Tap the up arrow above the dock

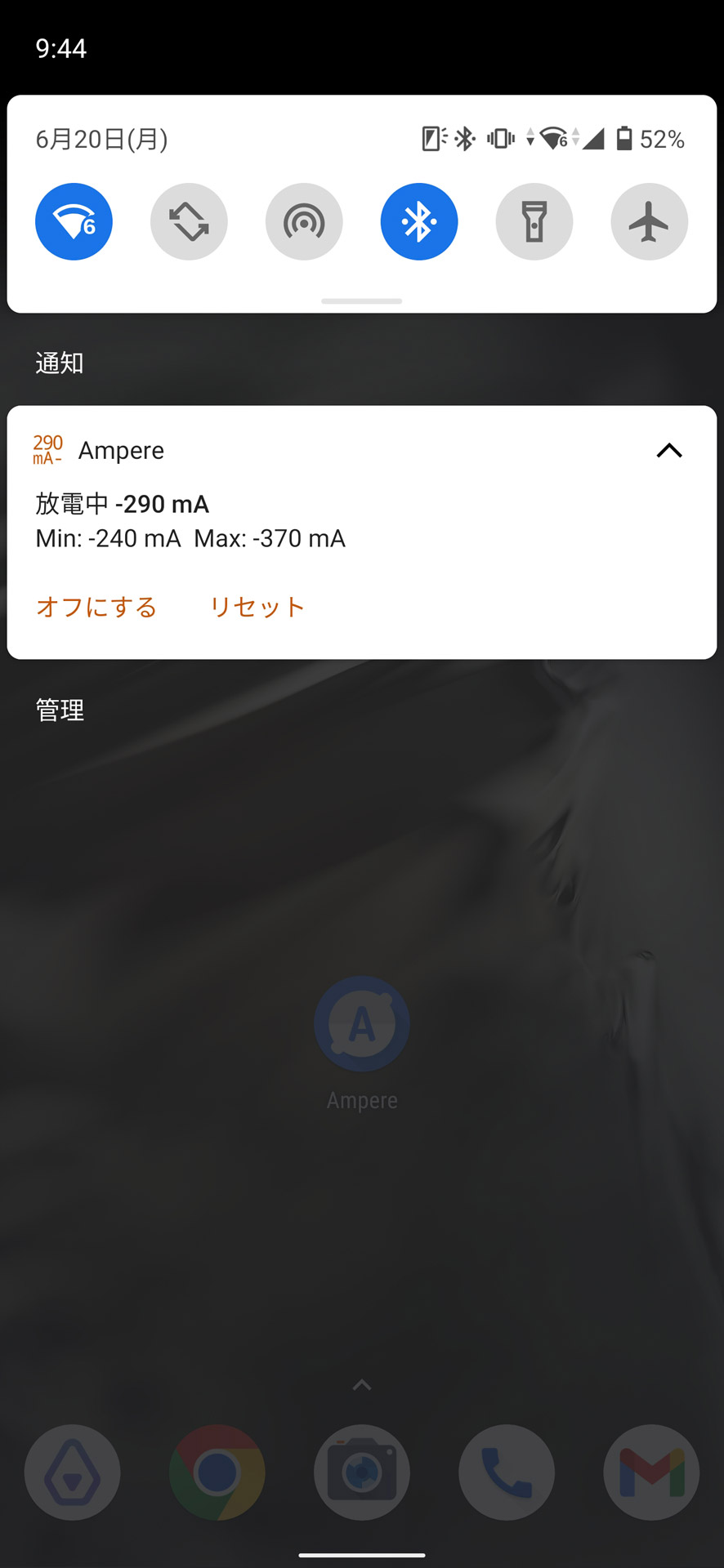coord(361,1384)
